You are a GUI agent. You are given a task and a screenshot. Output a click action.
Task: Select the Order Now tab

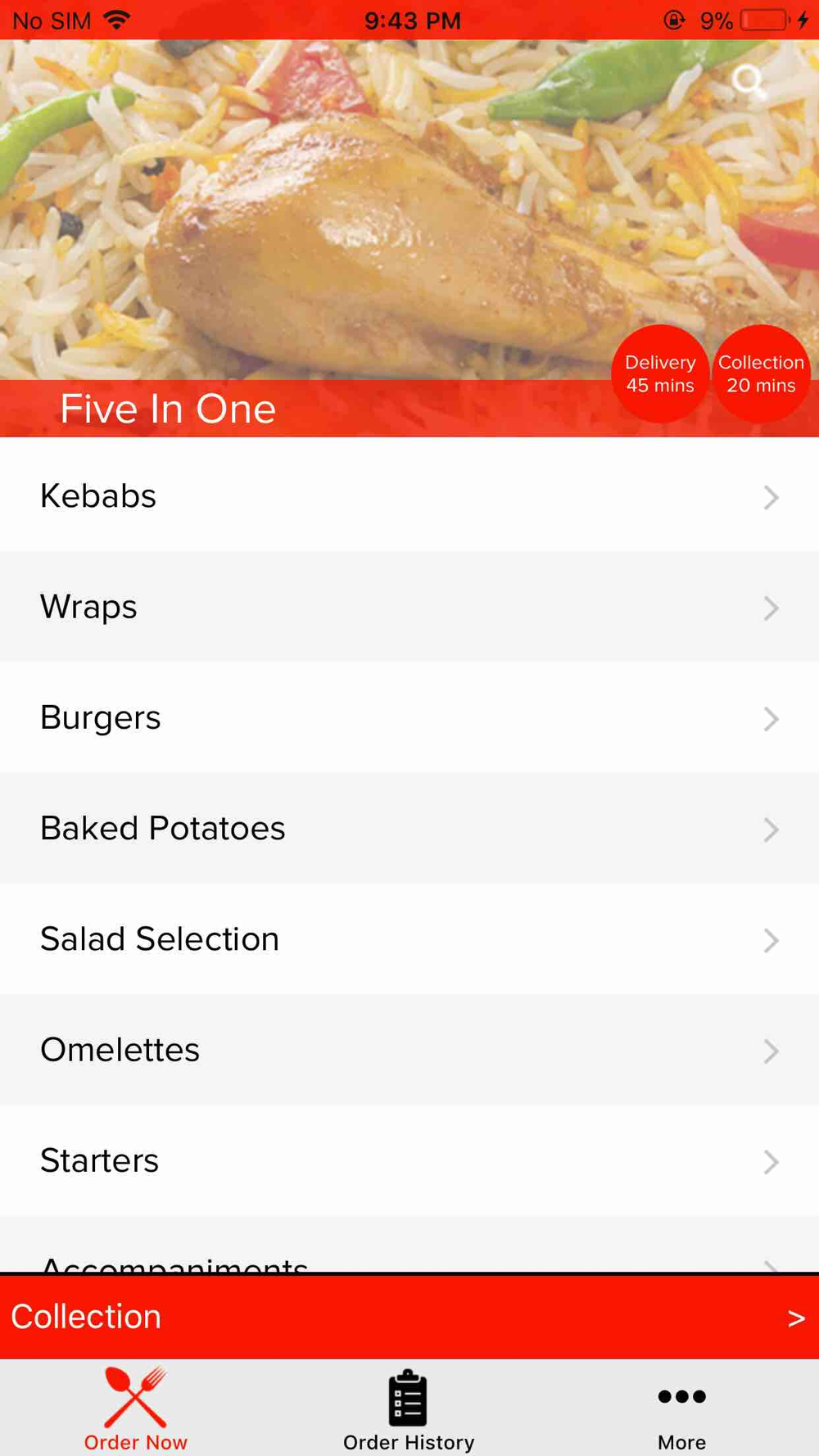tap(136, 1410)
